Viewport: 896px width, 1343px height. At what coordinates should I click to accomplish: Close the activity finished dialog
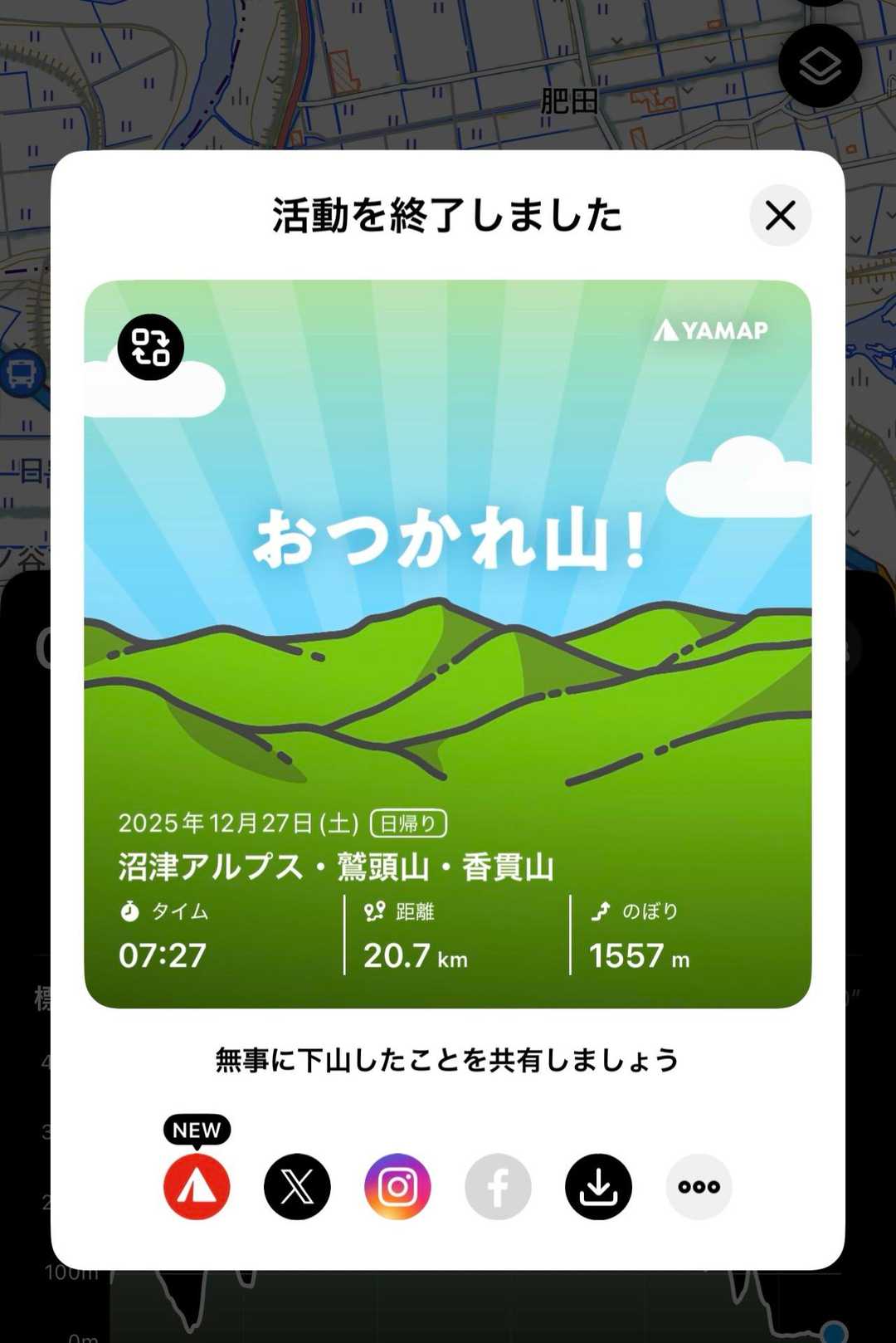click(780, 216)
